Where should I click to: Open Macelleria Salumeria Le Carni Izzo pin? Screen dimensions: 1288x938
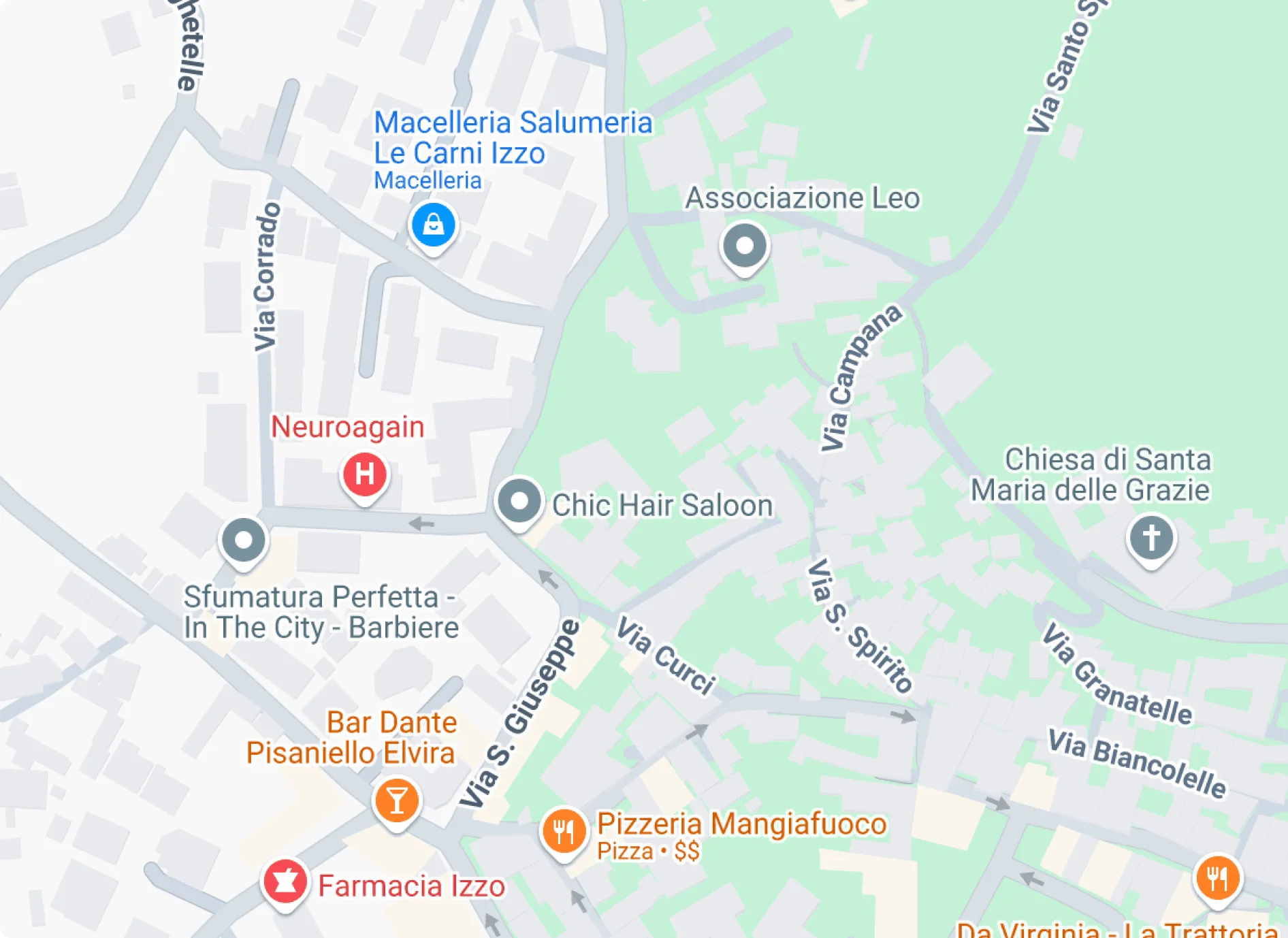[x=433, y=225]
